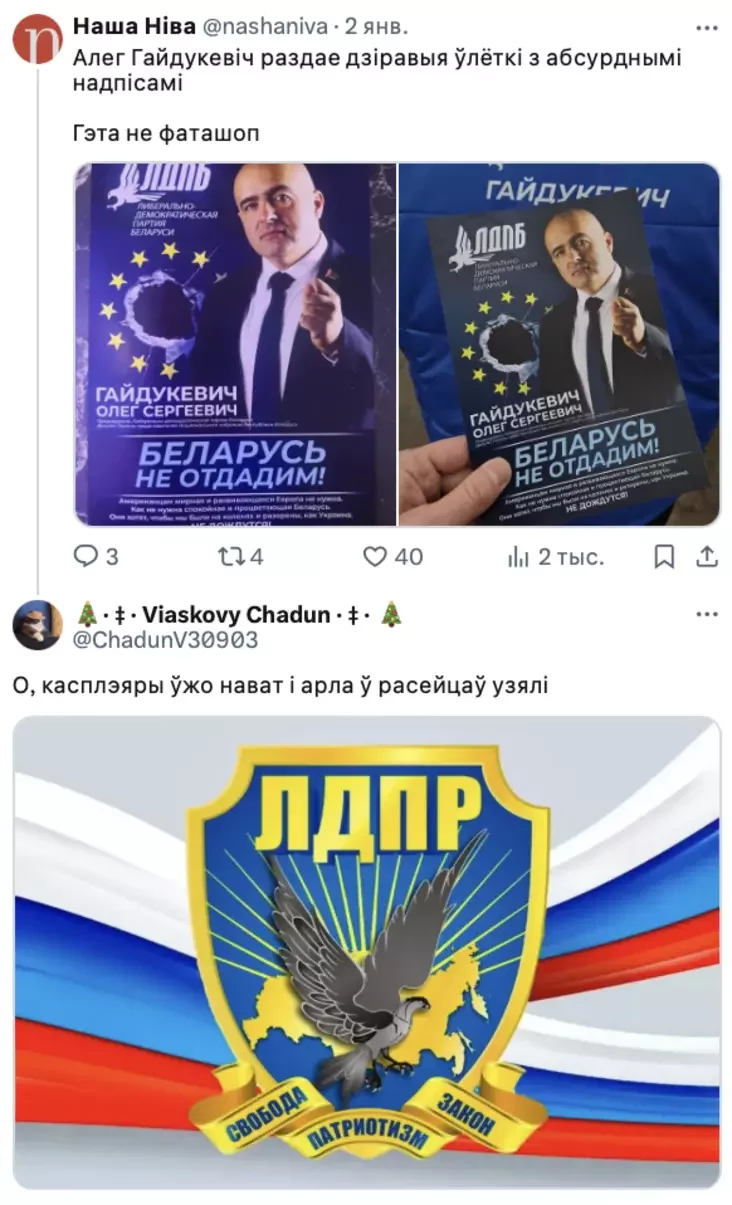Image resolution: width=732 pixels, height=1205 pixels.
Task: Open overflow menu on Viaskovy Chadun reply
Action: coord(706,614)
